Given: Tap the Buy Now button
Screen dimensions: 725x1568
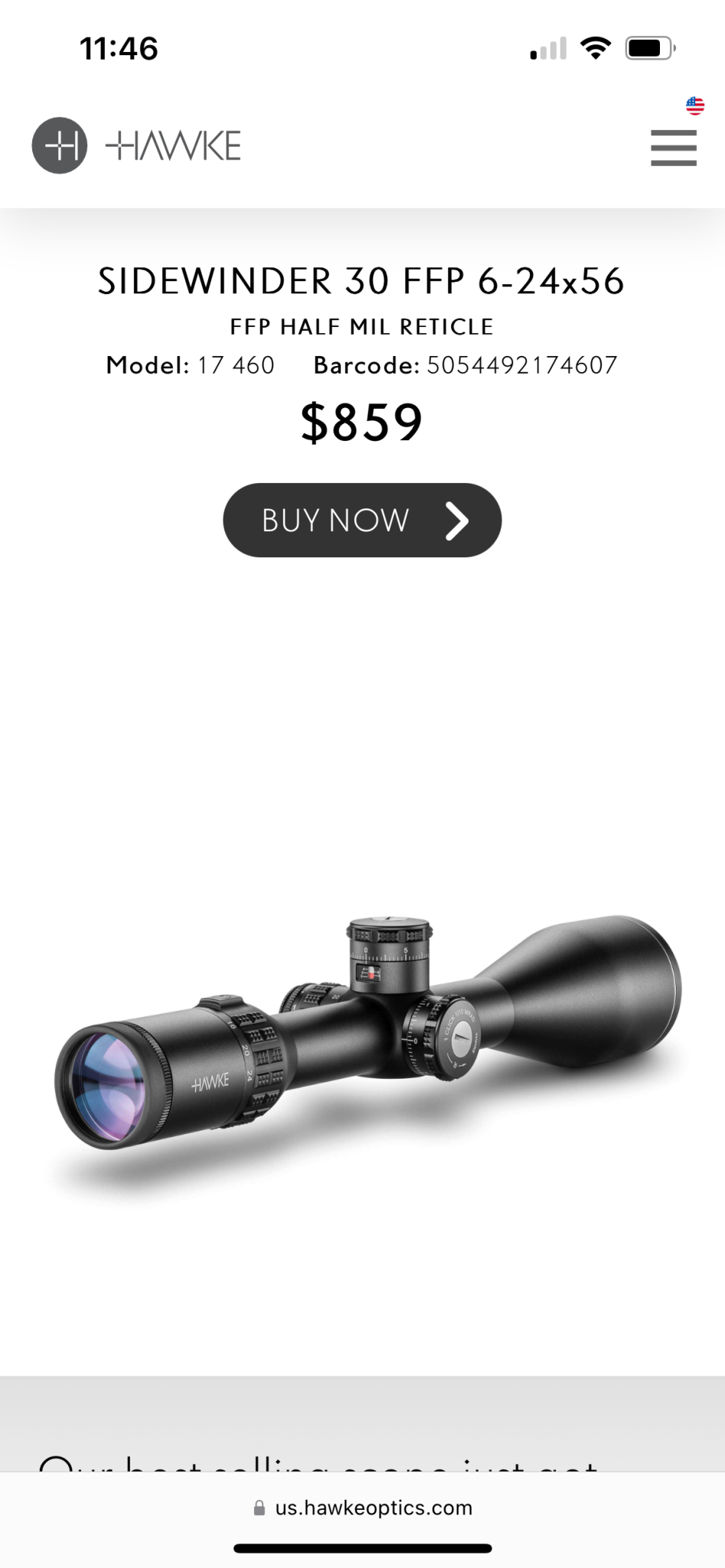Looking at the screenshot, I should [362, 520].
